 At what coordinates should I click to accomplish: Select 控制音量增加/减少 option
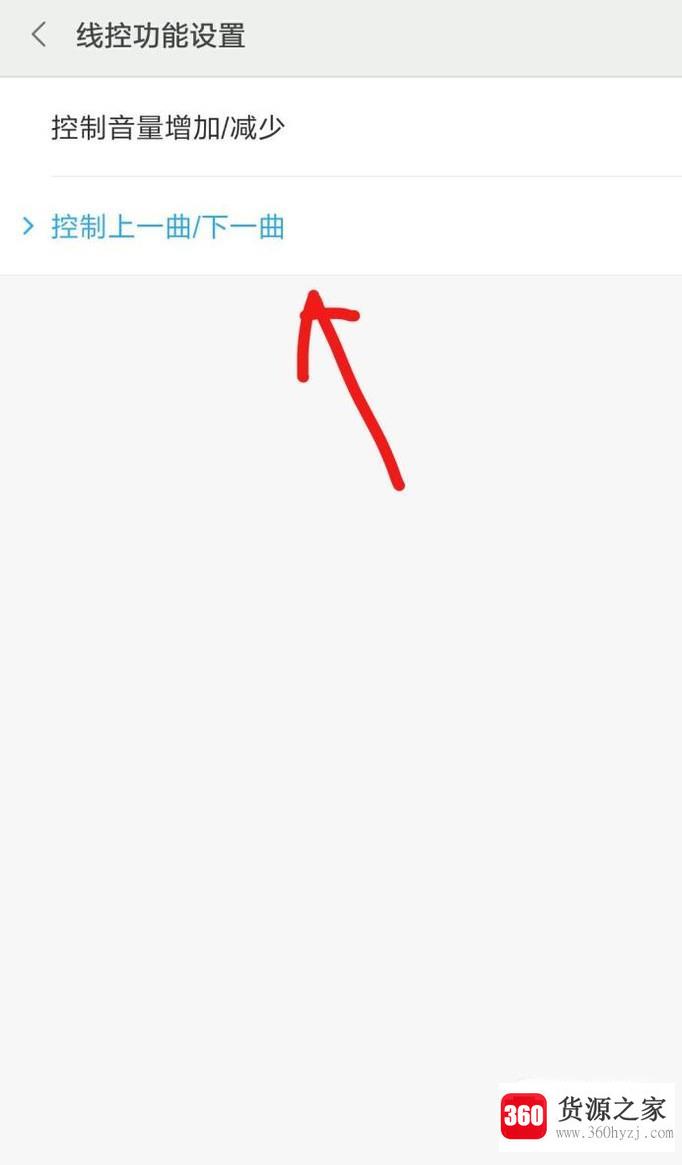pyautogui.click(x=168, y=128)
